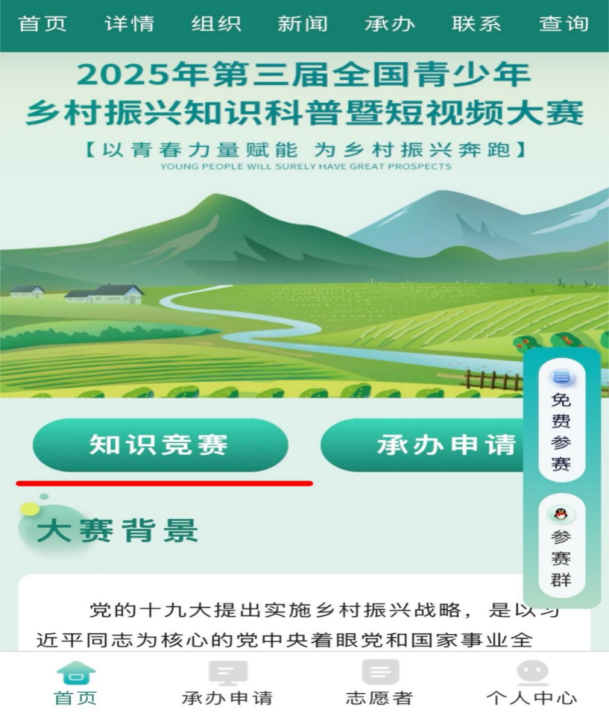Switch to the 详情 top tab

coord(129,24)
